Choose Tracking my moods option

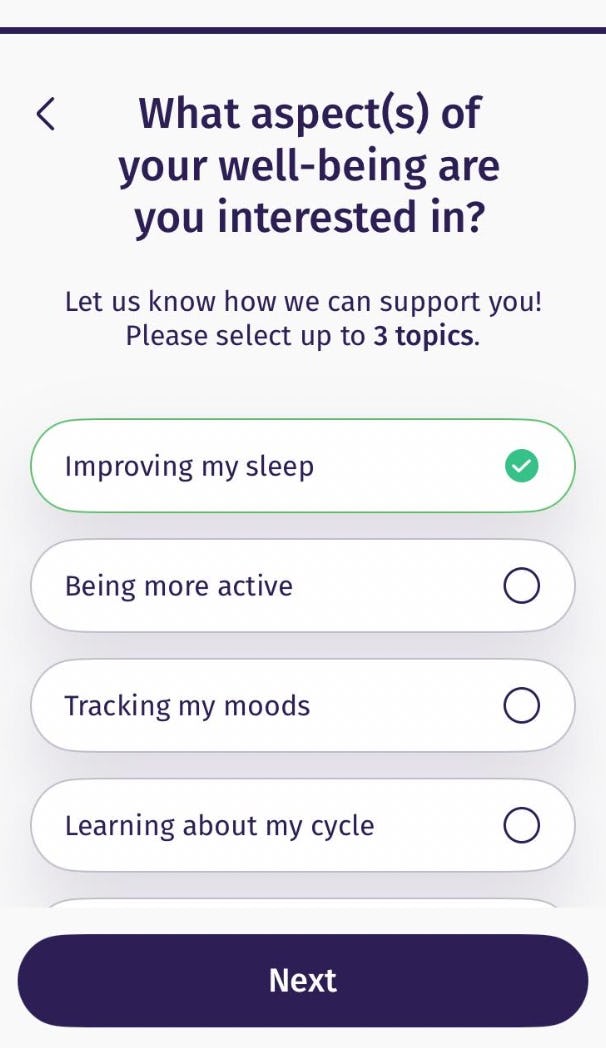tap(302, 706)
